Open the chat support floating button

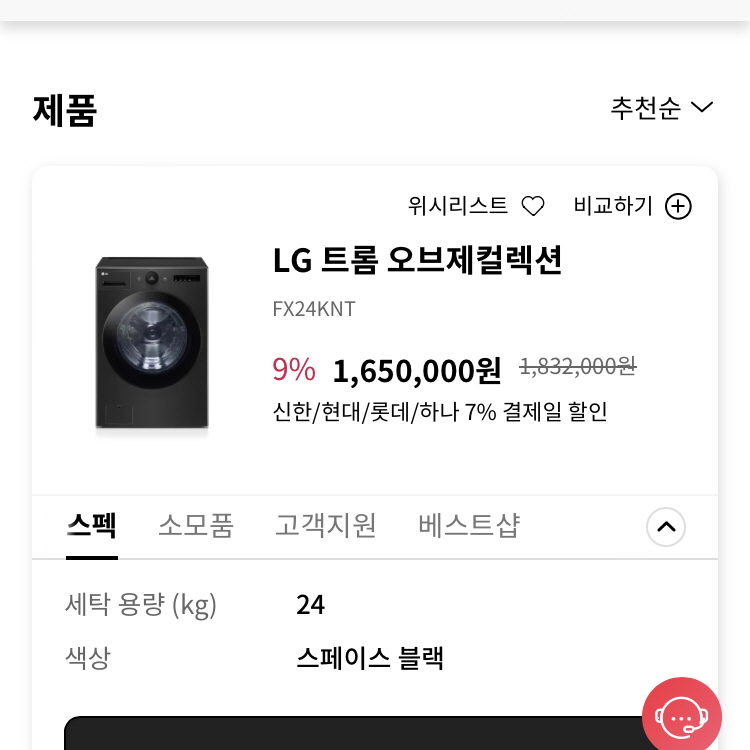[x=681, y=716]
